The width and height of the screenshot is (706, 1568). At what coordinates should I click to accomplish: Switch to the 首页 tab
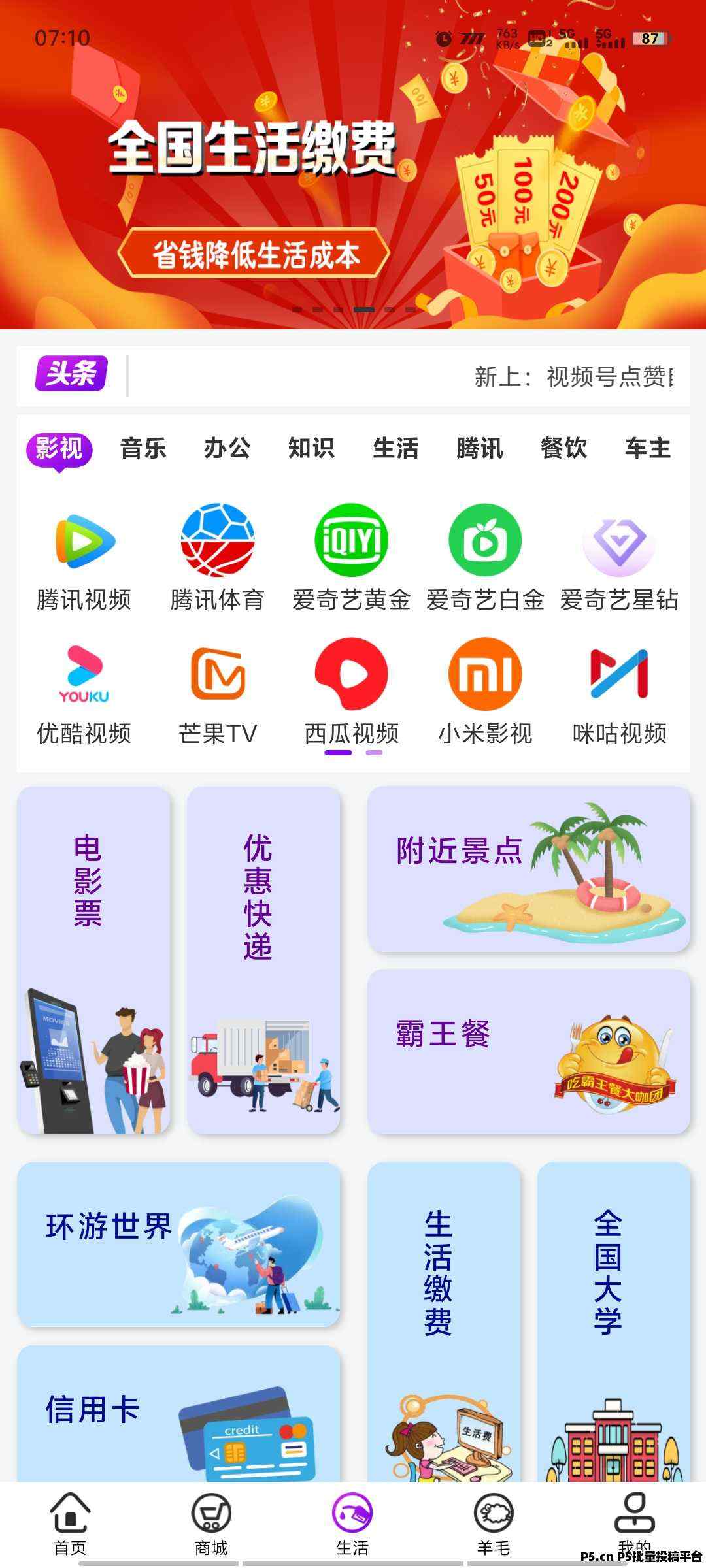click(70, 1524)
